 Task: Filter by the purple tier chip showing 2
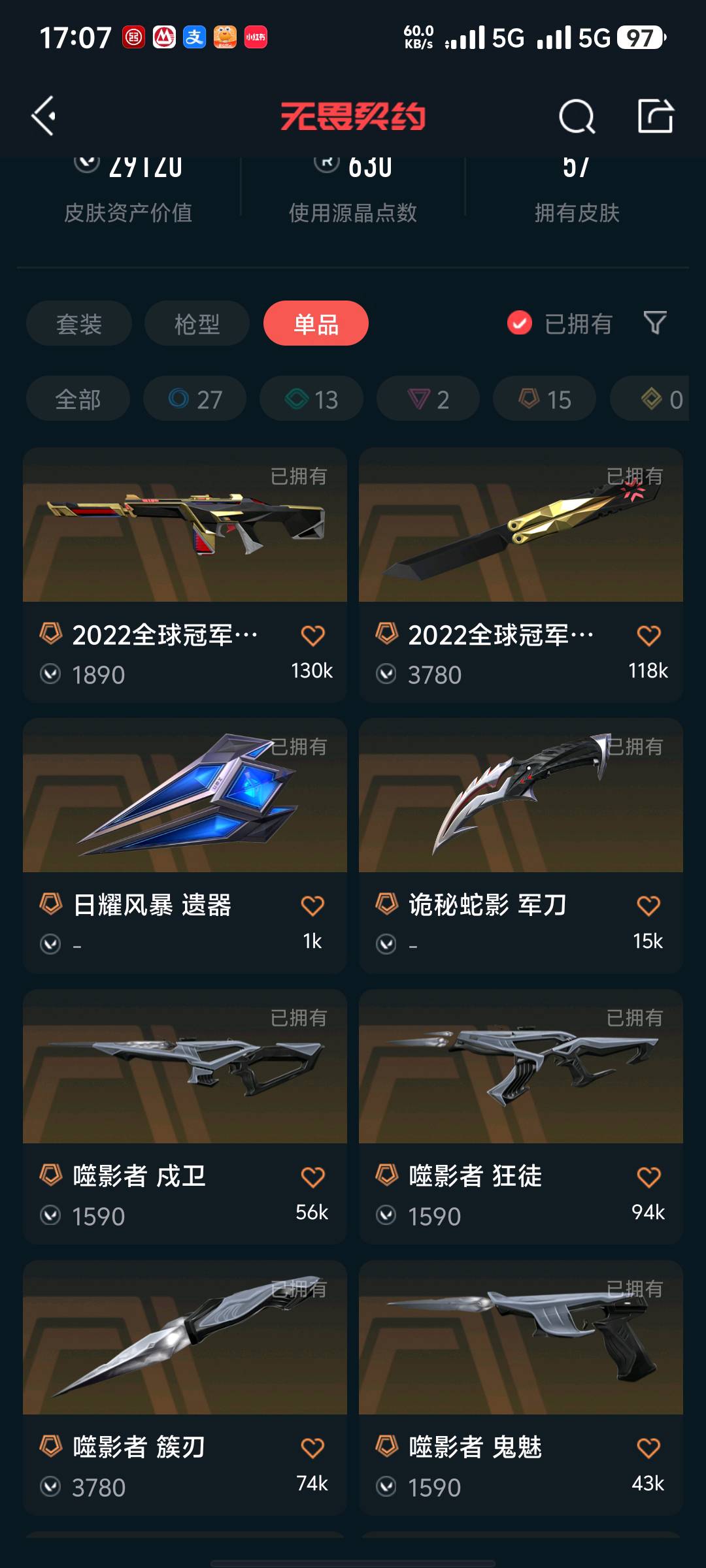(x=428, y=399)
